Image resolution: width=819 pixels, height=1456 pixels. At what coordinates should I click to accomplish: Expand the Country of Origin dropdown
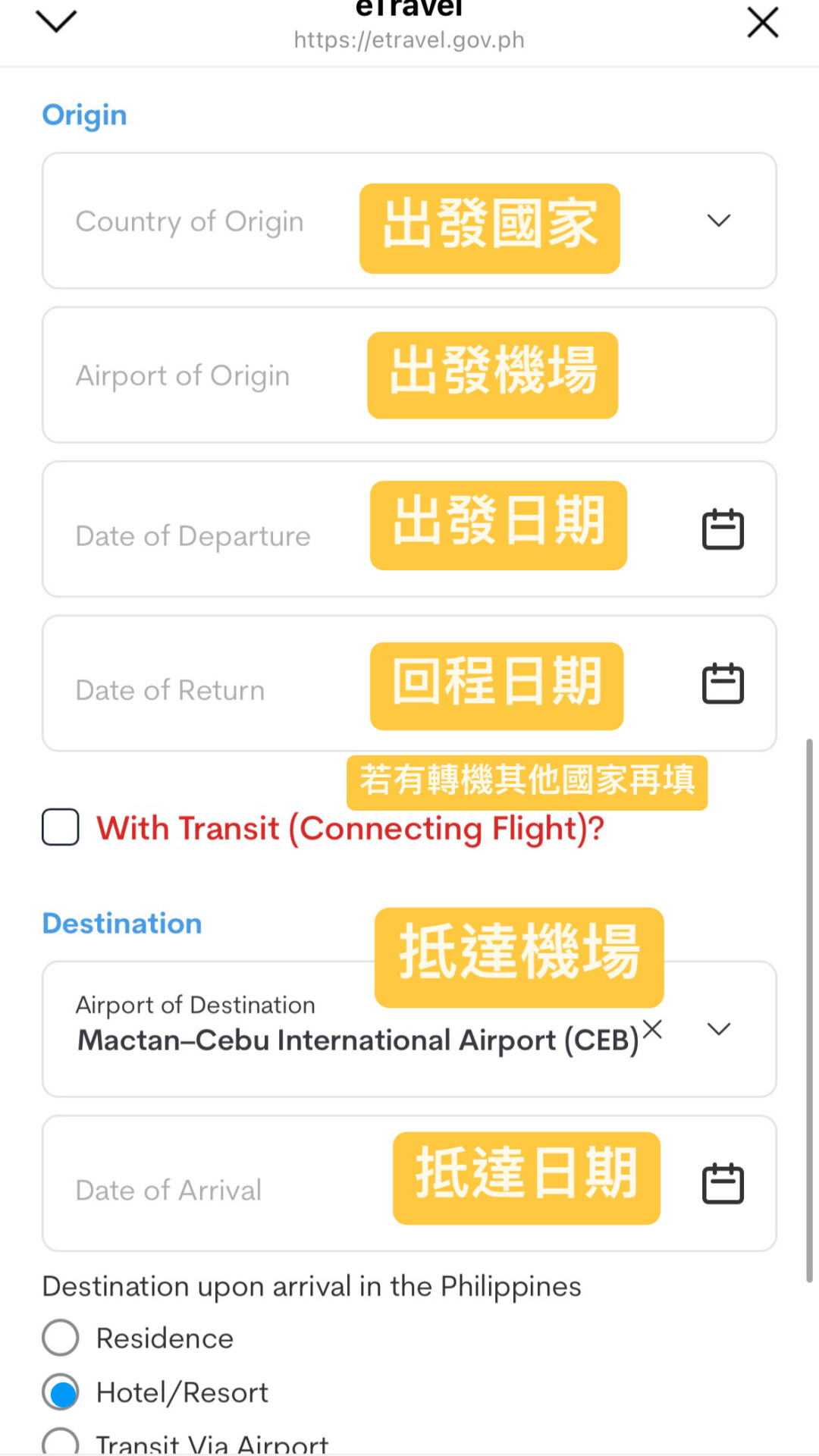click(x=718, y=221)
